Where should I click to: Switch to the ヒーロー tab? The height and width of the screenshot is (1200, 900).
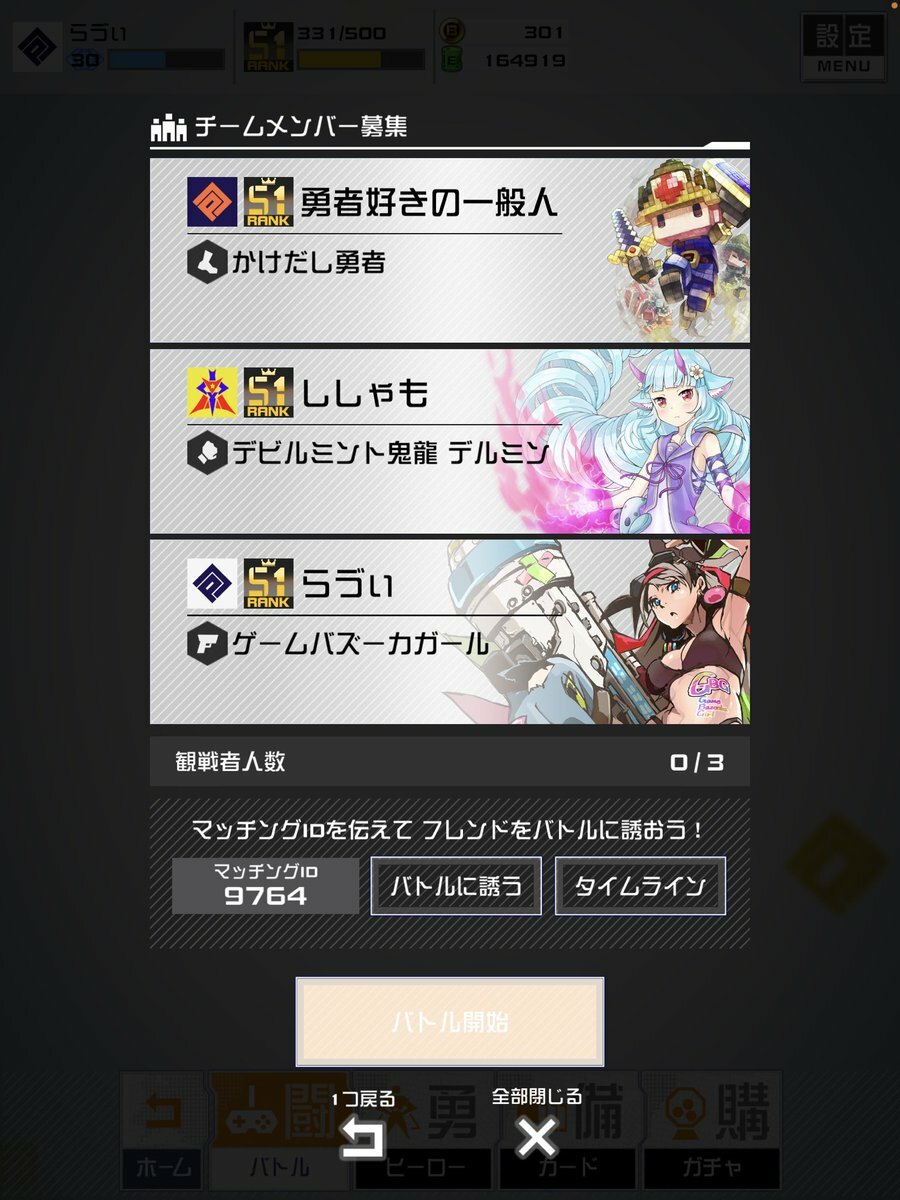pyautogui.click(x=425, y=1132)
